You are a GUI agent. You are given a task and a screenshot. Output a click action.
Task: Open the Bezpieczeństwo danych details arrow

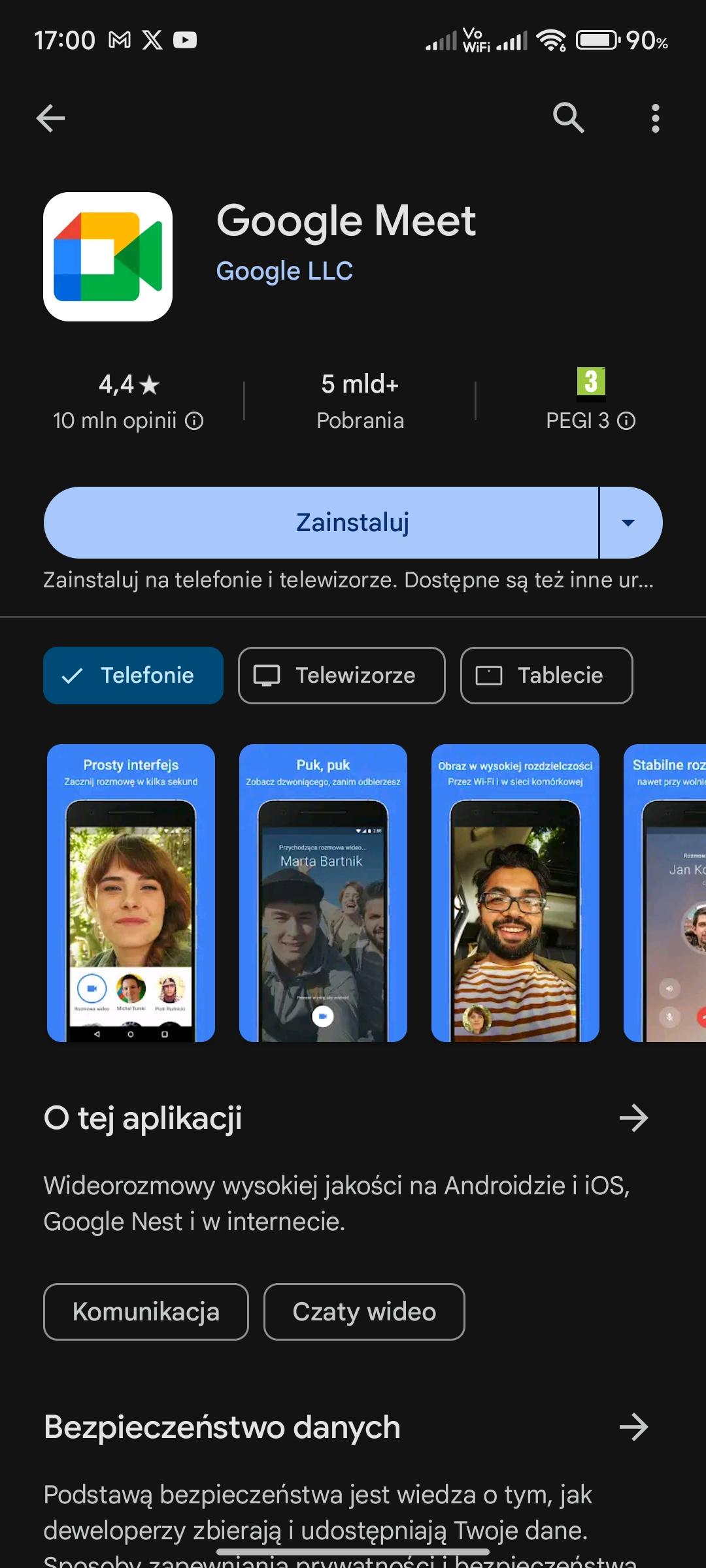click(x=633, y=1427)
